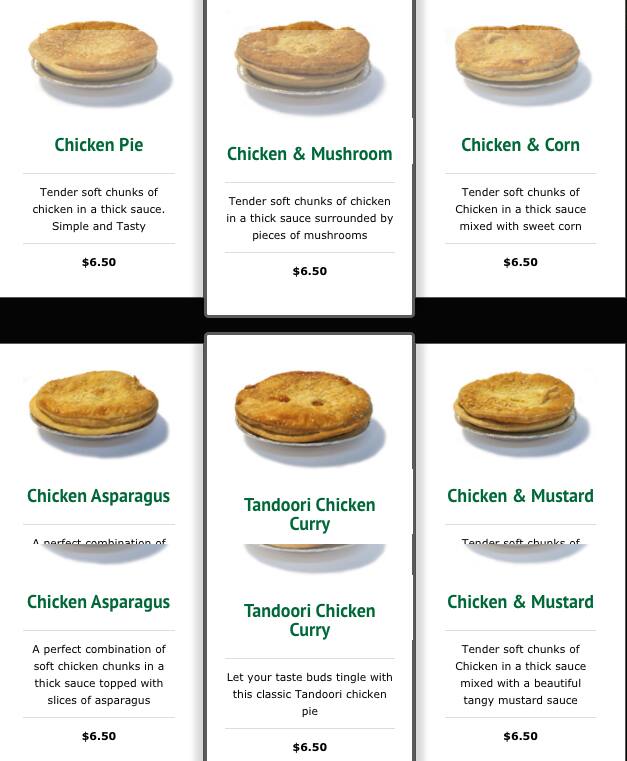Open the Chicken Asparagus pie card
This screenshot has height=761, width=627.
click(98, 602)
